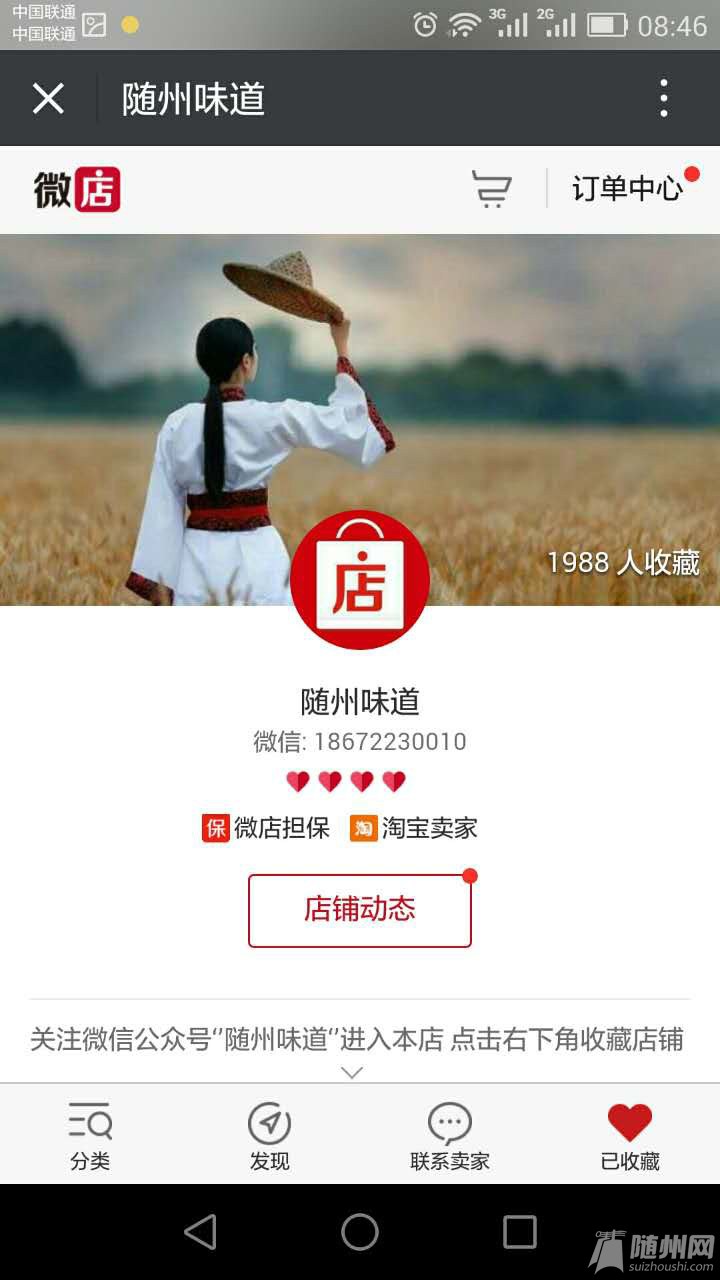Screen dimensions: 720x1280
Task: Go to 订单中心 order center
Action: (x=628, y=188)
